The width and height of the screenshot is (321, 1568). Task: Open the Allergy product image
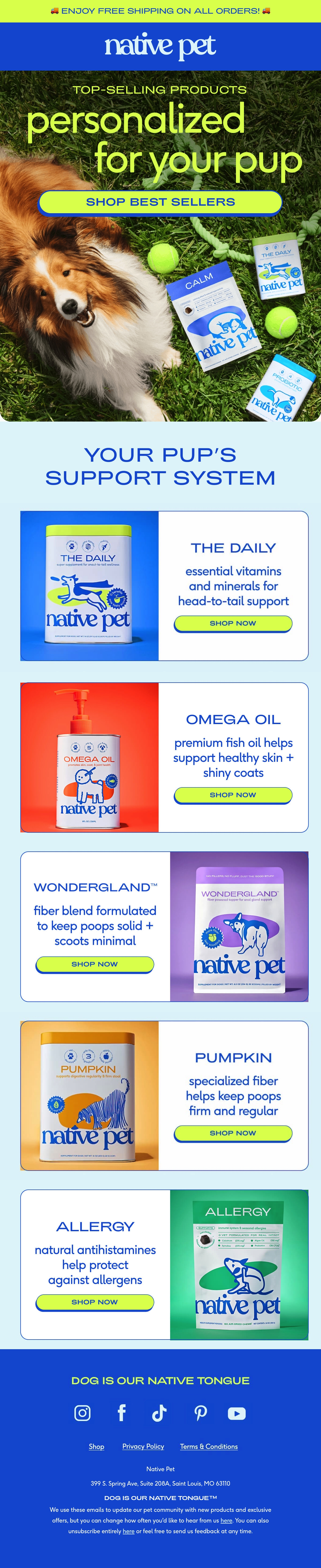click(x=239, y=1265)
